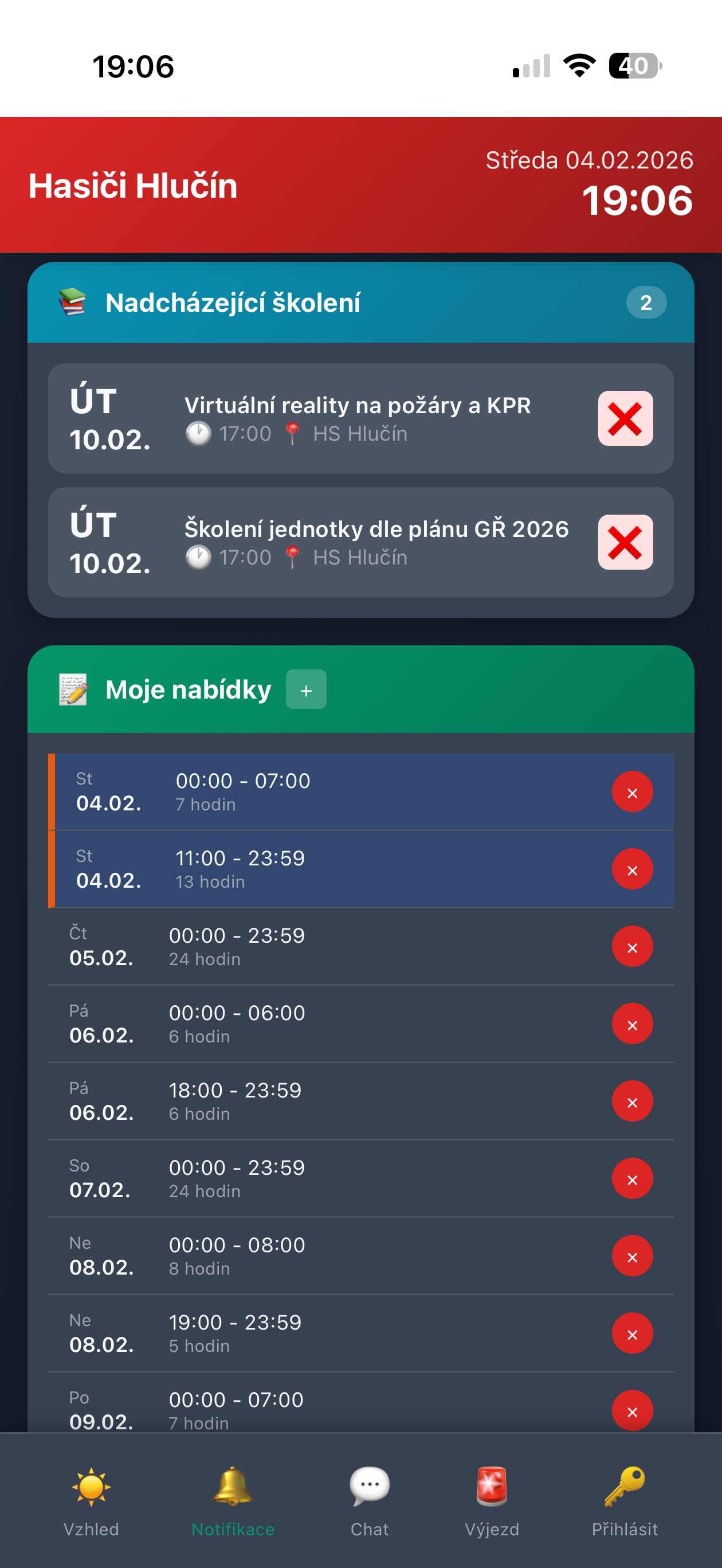Viewport: 722px width, 1568px height.
Task: Delete the 00:00 - 07:00 offer on 04.02.
Action: (632, 791)
